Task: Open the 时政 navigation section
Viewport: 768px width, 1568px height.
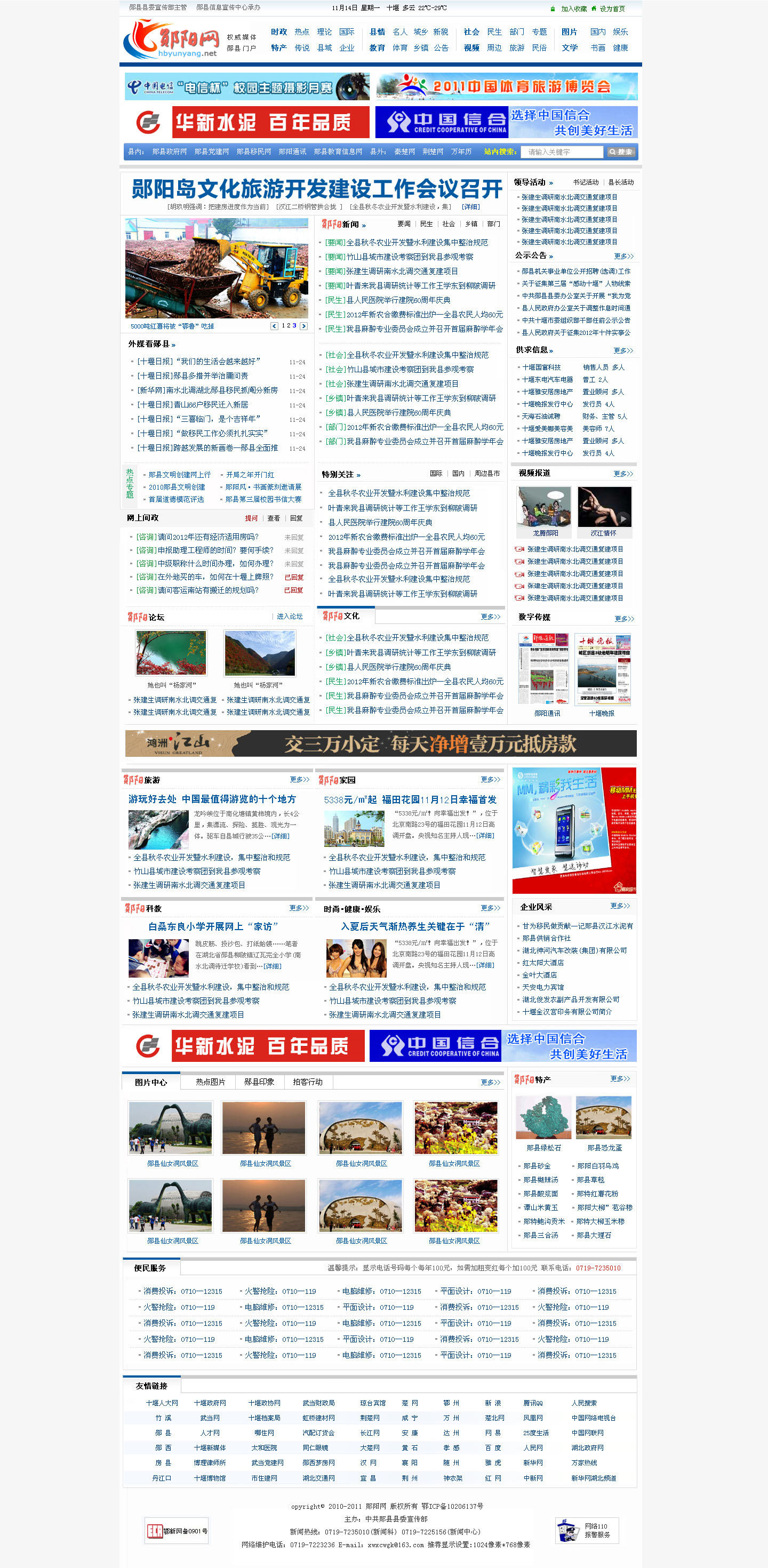Action: [279, 31]
